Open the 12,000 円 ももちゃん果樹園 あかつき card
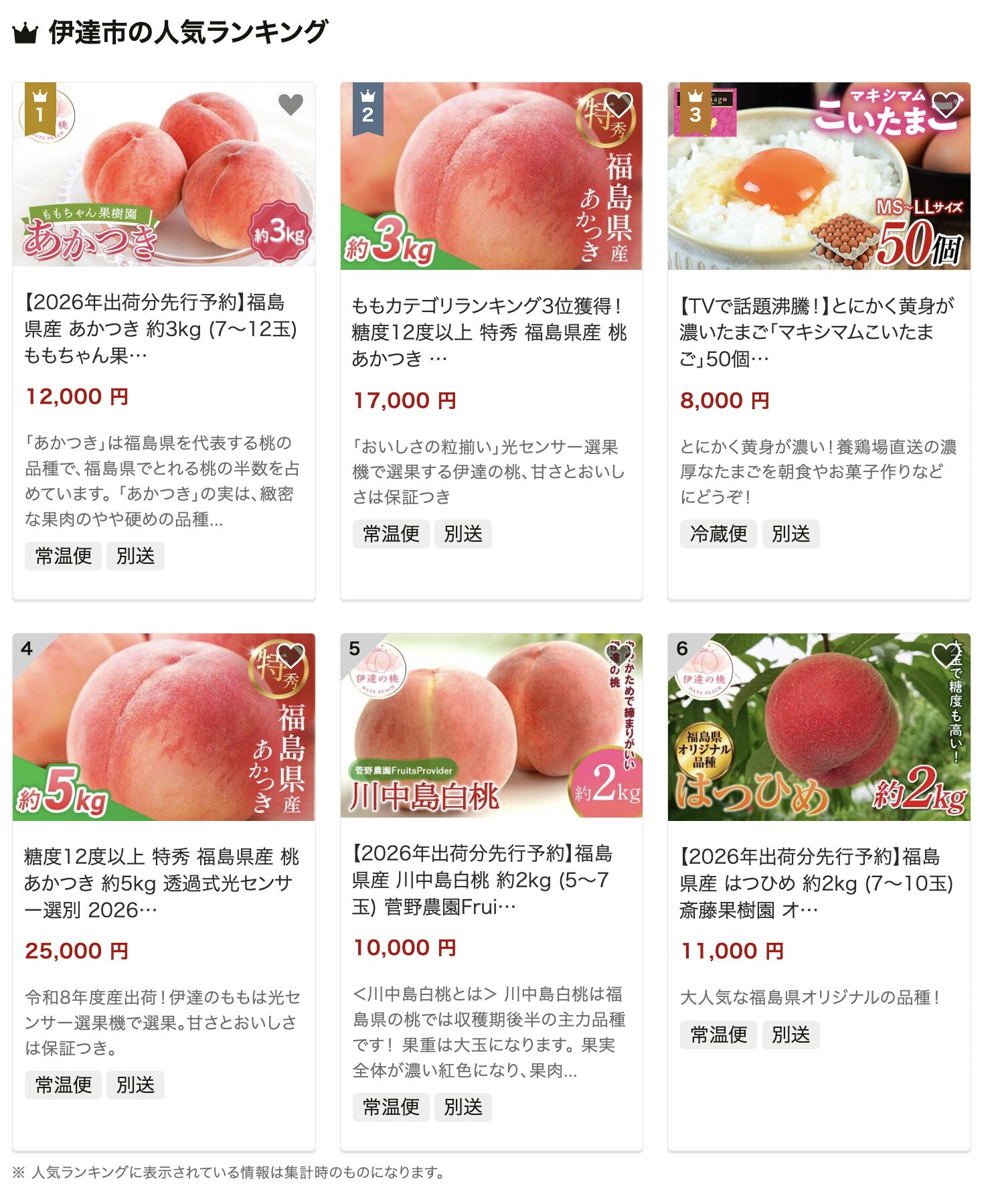 pos(161,328)
